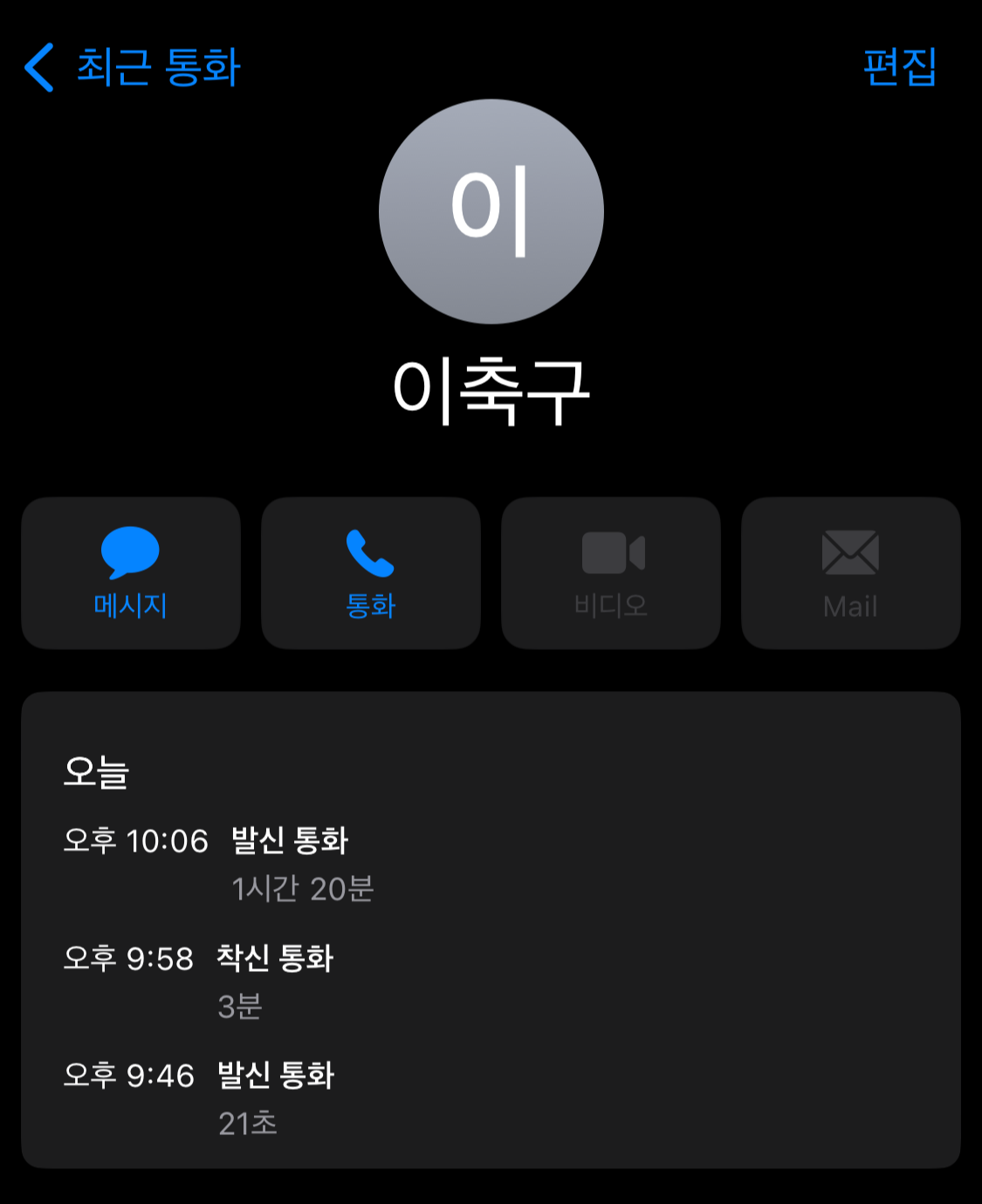Go back to 최근 통화
Viewport: 982px width, 1204px height.
132,67
